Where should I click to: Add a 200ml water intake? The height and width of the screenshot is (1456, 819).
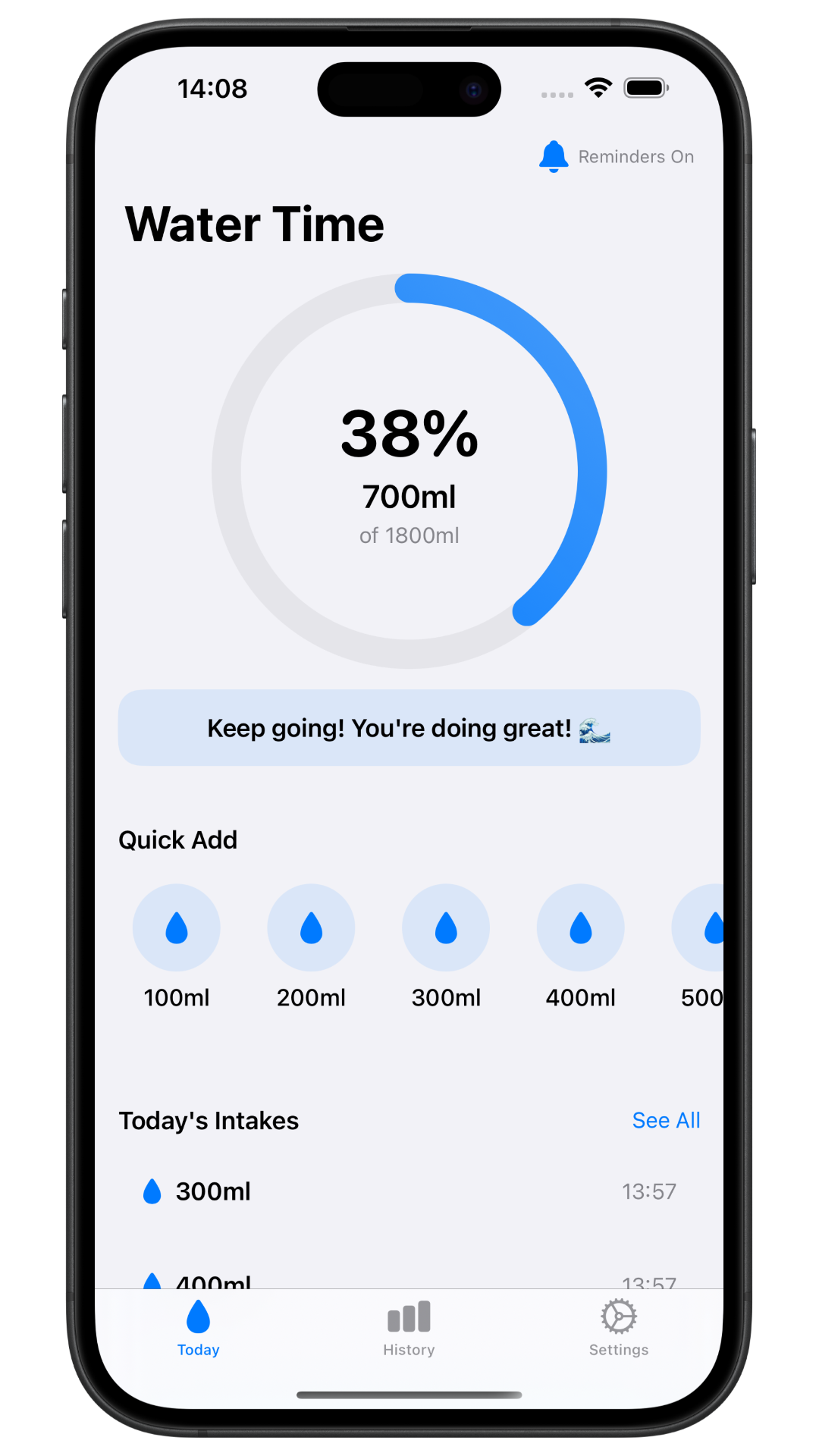point(311,928)
